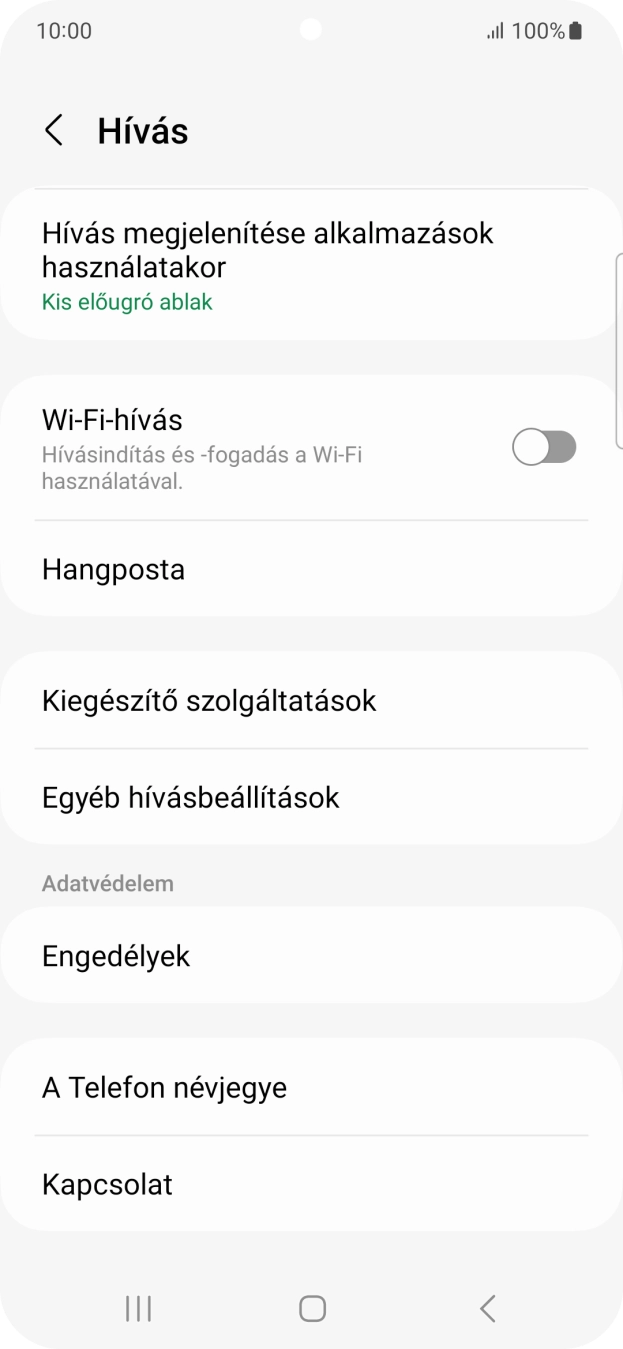Tap the Kapcsolat row
Image resolution: width=623 pixels, height=1349 pixels.
[310, 1184]
